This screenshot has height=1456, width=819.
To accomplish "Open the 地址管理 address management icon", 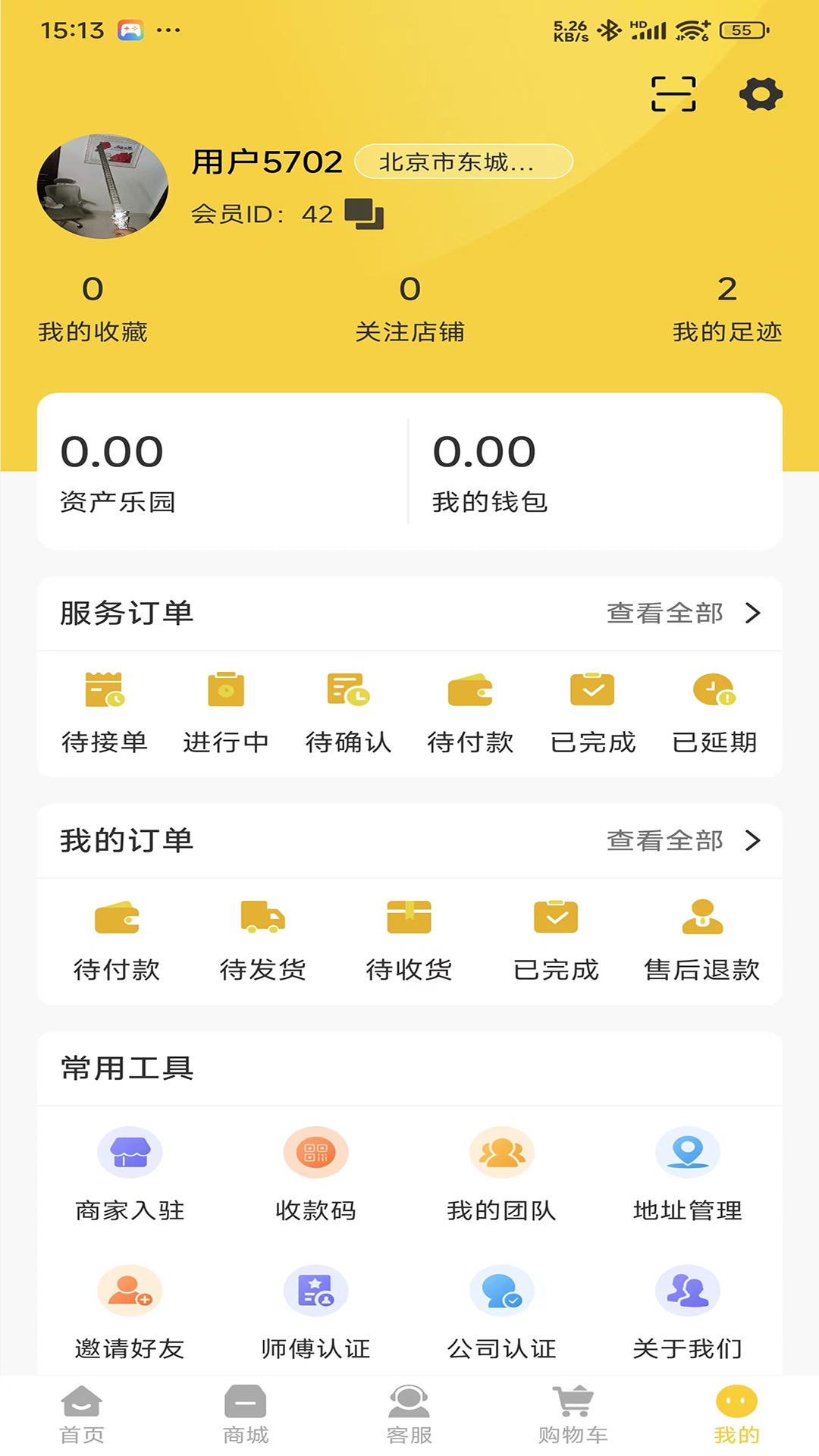I will tap(689, 1151).
